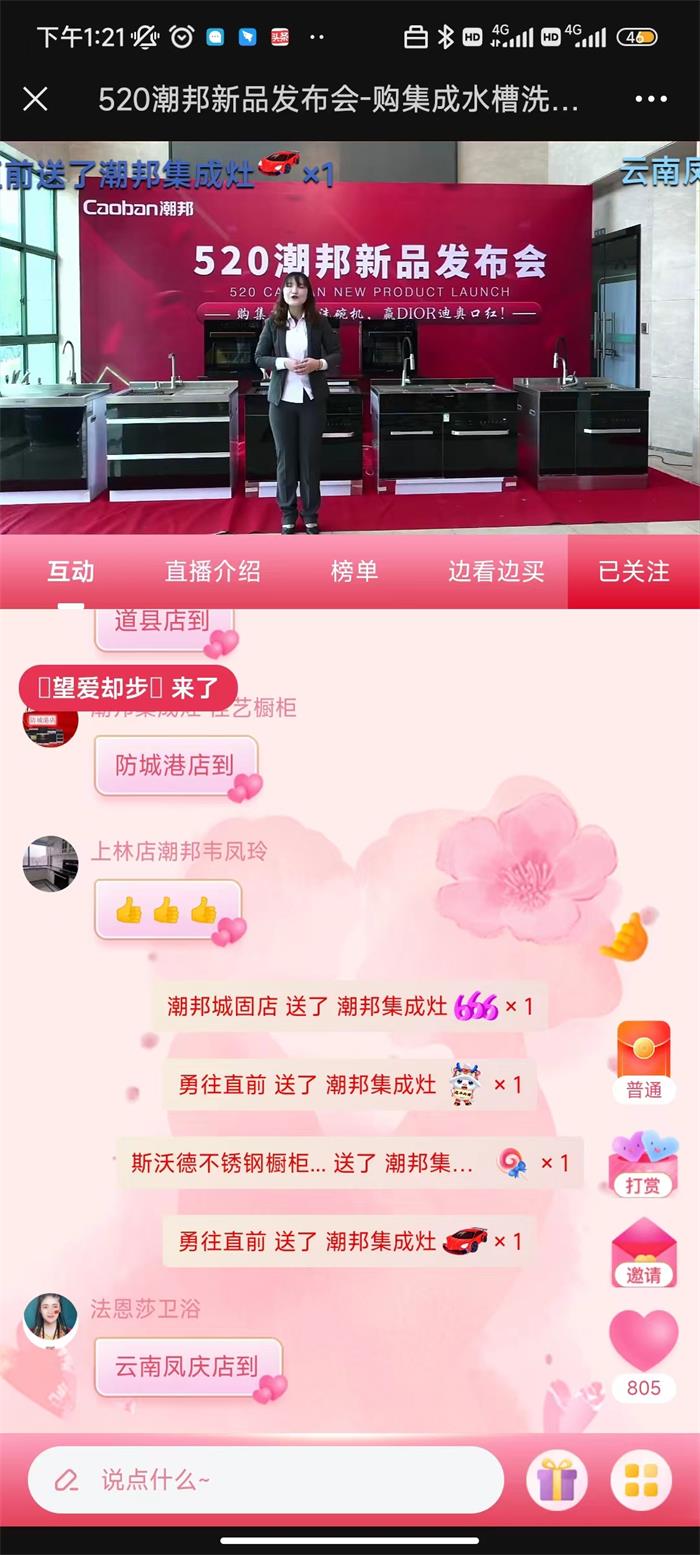
Task: Open 法恩莎卫浴 user avatar
Action: [50, 1320]
